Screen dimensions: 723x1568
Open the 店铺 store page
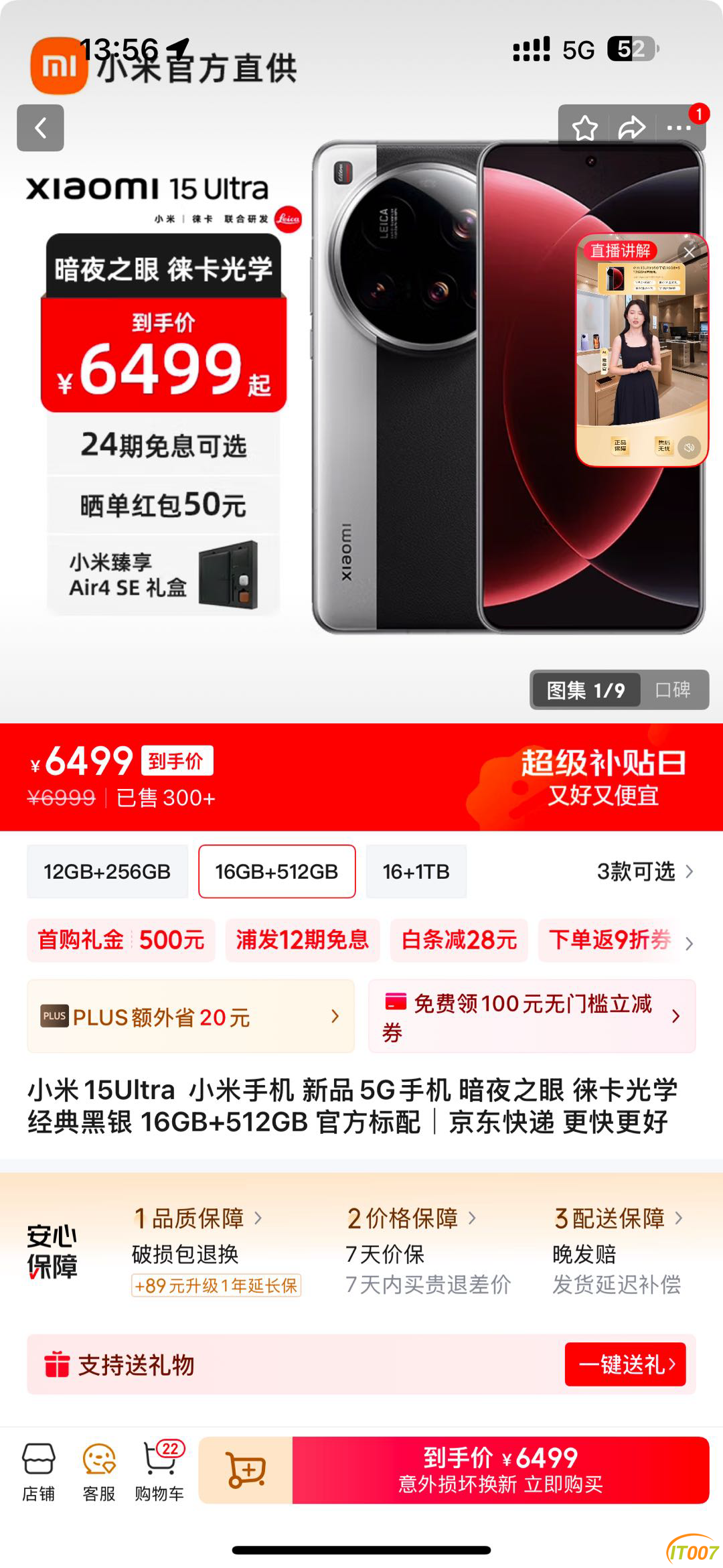(x=39, y=1472)
